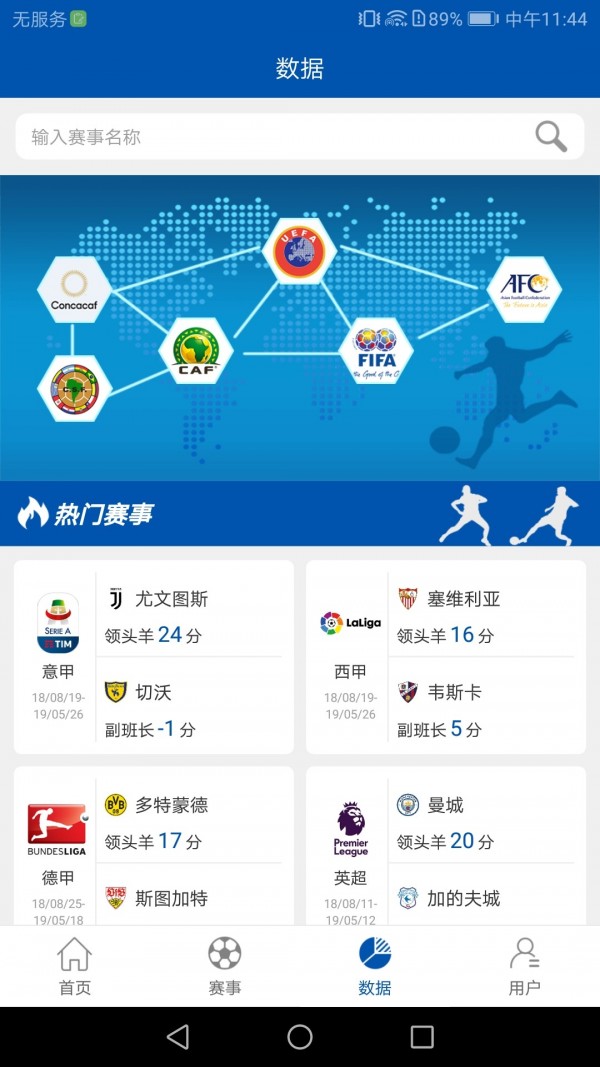Open the CONMEBOL South America hexagon

pyautogui.click(x=74, y=388)
